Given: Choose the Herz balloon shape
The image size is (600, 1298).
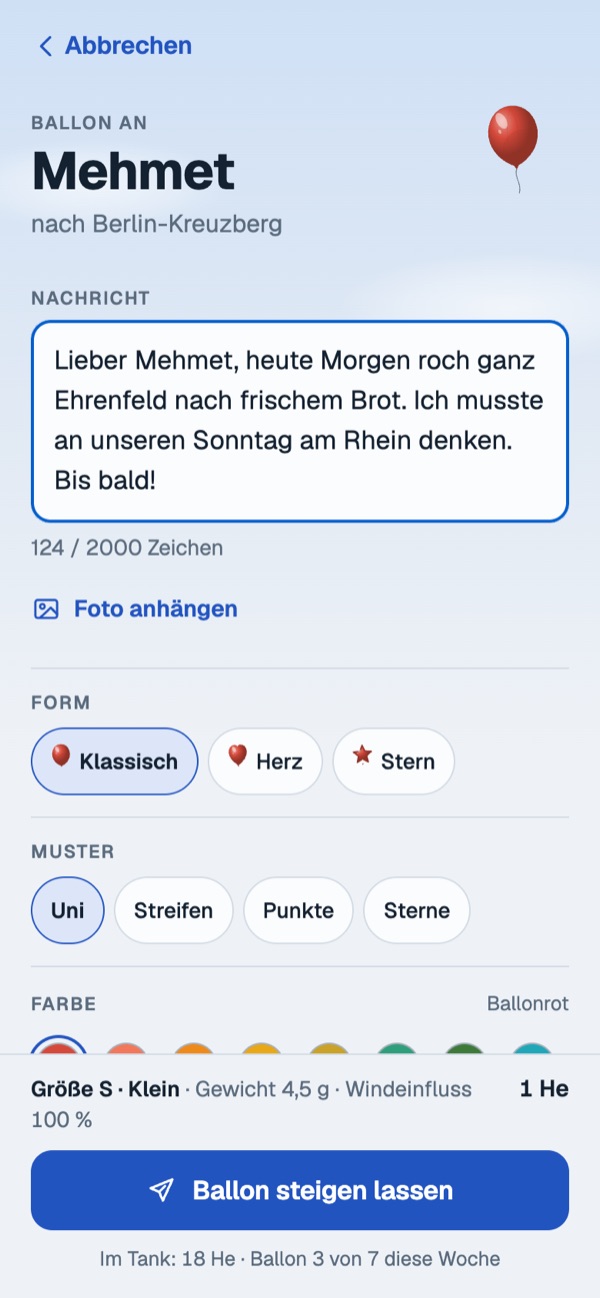Looking at the screenshot, I should pyautogui.click(x=265, y=761).
